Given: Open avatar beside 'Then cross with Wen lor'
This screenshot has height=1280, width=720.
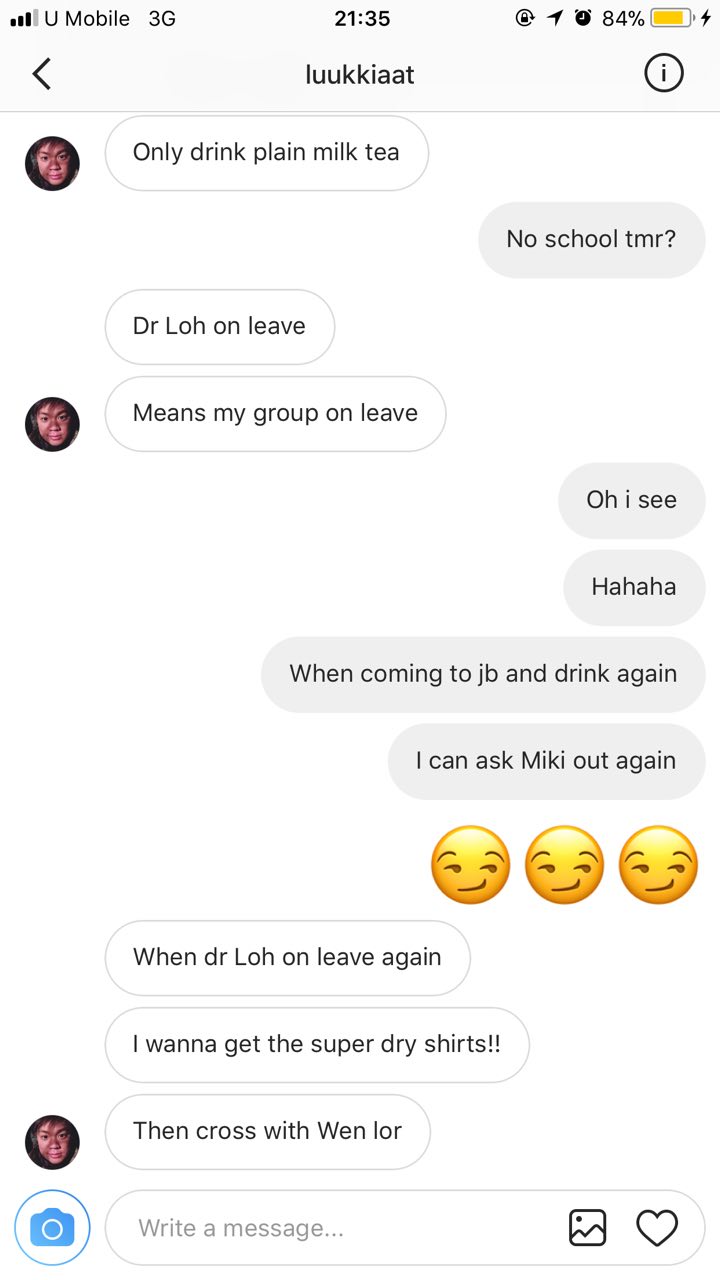Looking at the screenshot, I should pos(52,1142).
